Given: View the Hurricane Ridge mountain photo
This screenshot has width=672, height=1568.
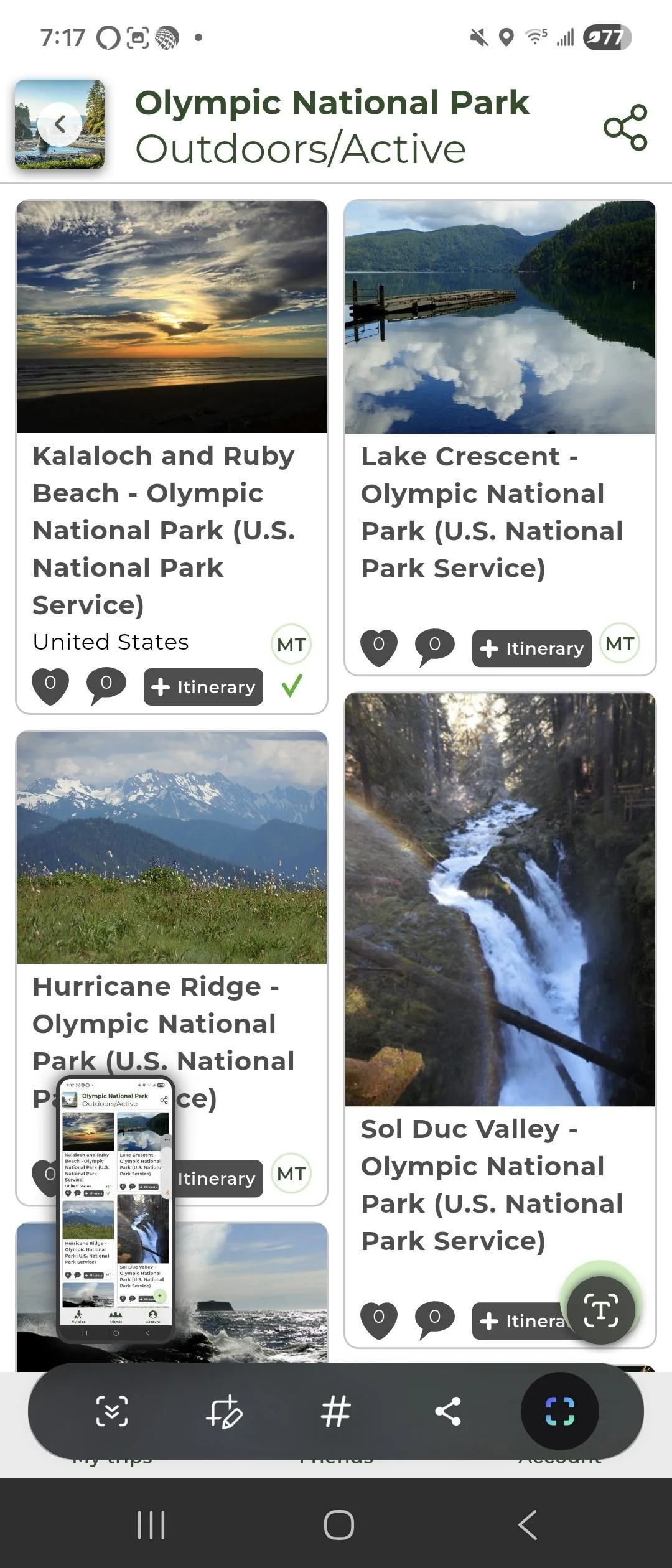Looking at the screenshot, I should tap(172, 847).
